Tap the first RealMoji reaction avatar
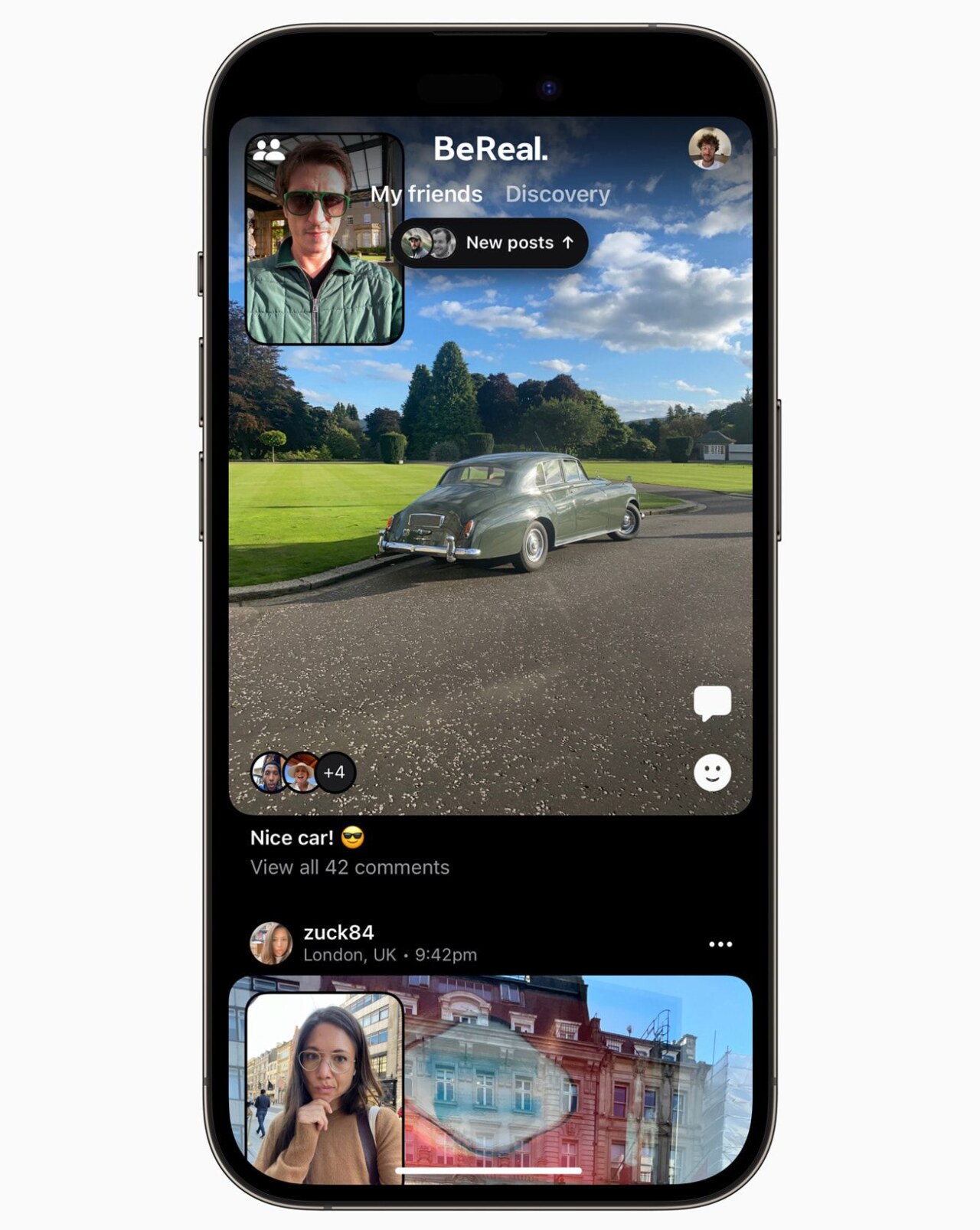 coord(268,774)
